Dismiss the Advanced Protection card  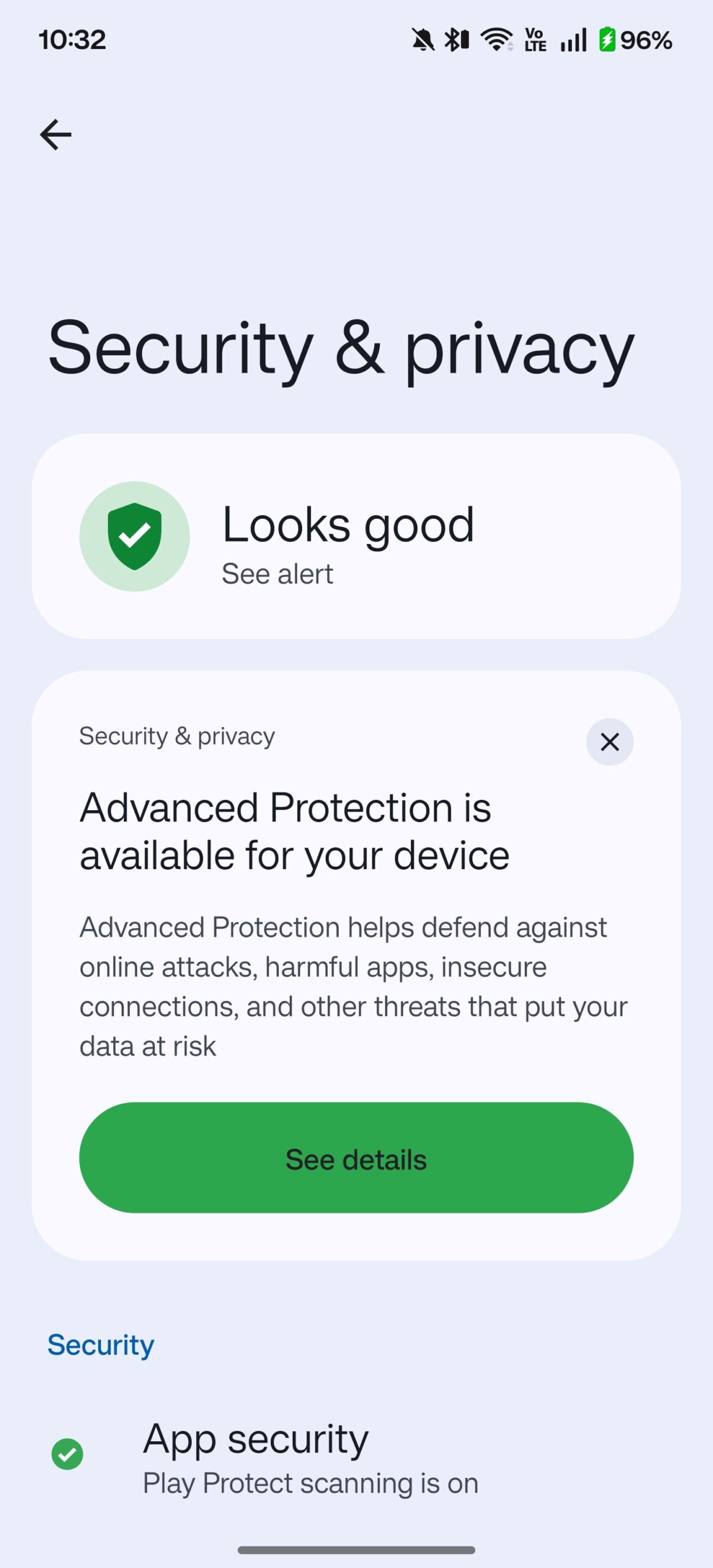pos(609,742)
